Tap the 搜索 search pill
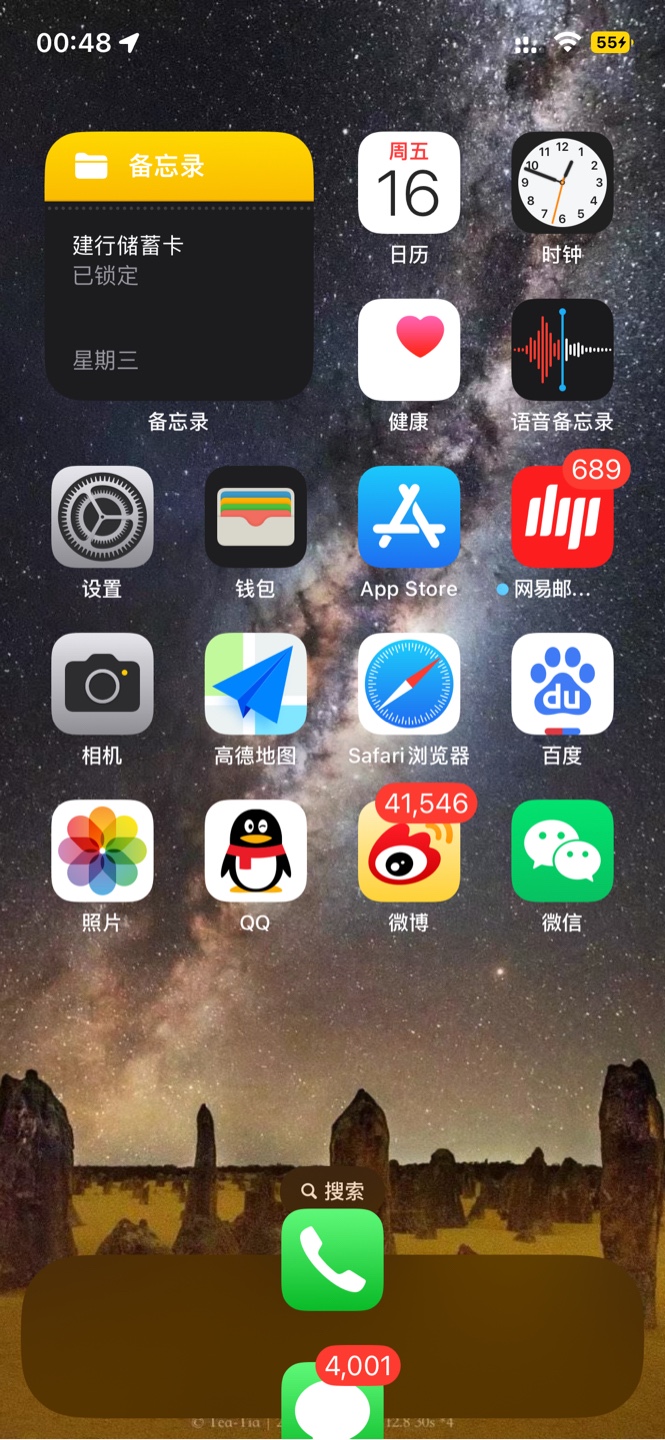The image size is (665, 1440). 332,1191
